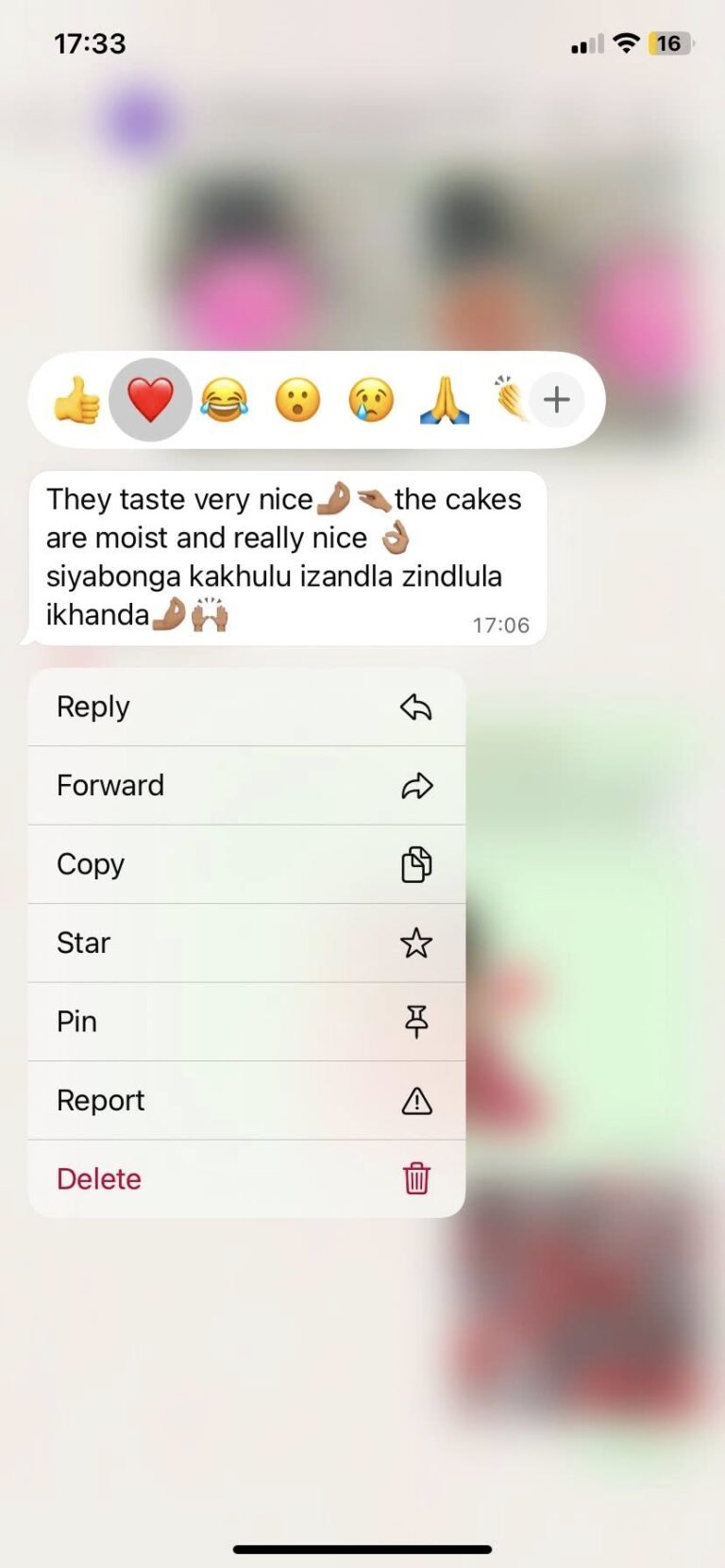The height and width of the screenshot is (1568, 725).
Task: React with the laughing tears emoji
Action: pos(224,400)
